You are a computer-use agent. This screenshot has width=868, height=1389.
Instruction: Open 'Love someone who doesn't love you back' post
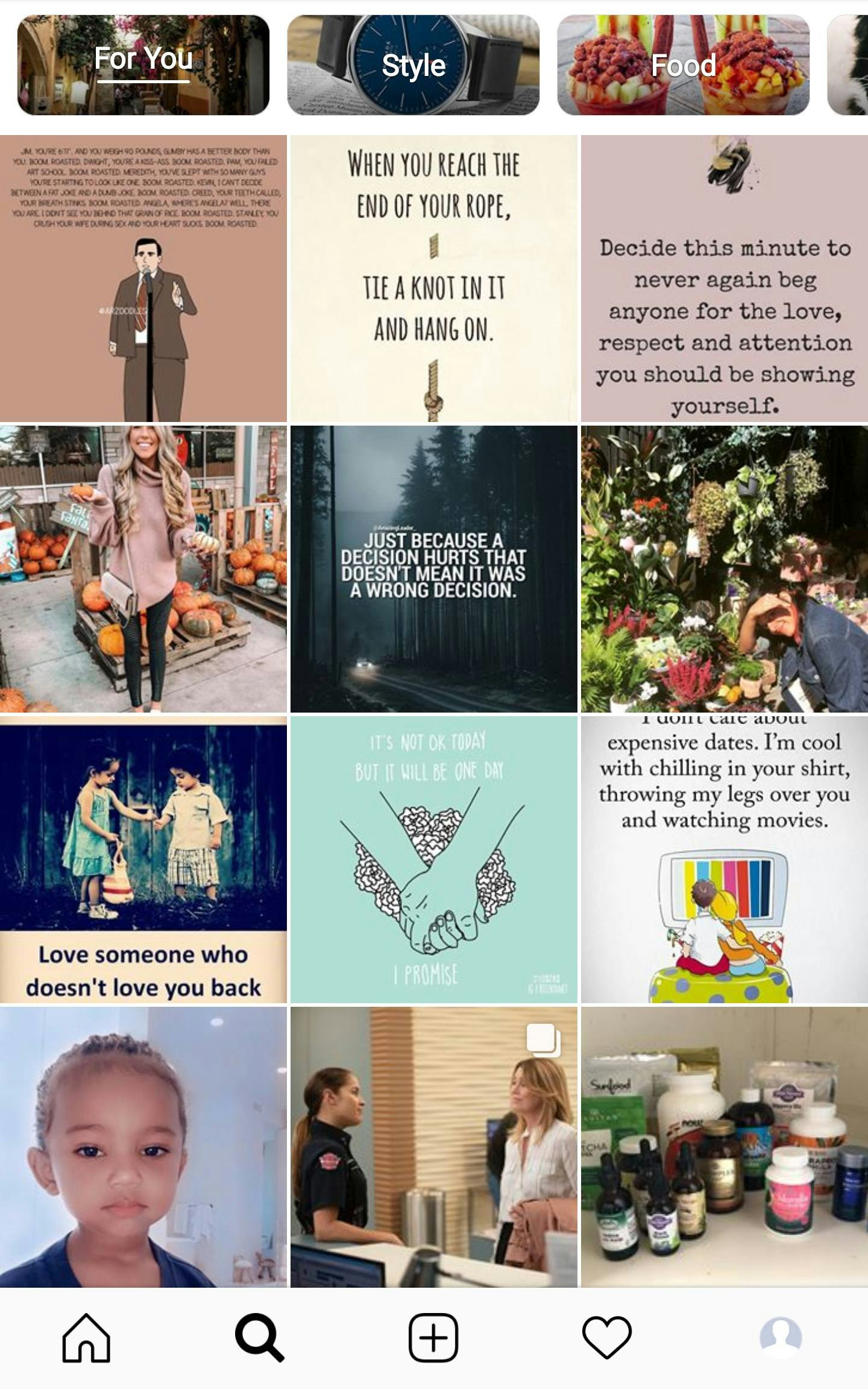(143, 859)
